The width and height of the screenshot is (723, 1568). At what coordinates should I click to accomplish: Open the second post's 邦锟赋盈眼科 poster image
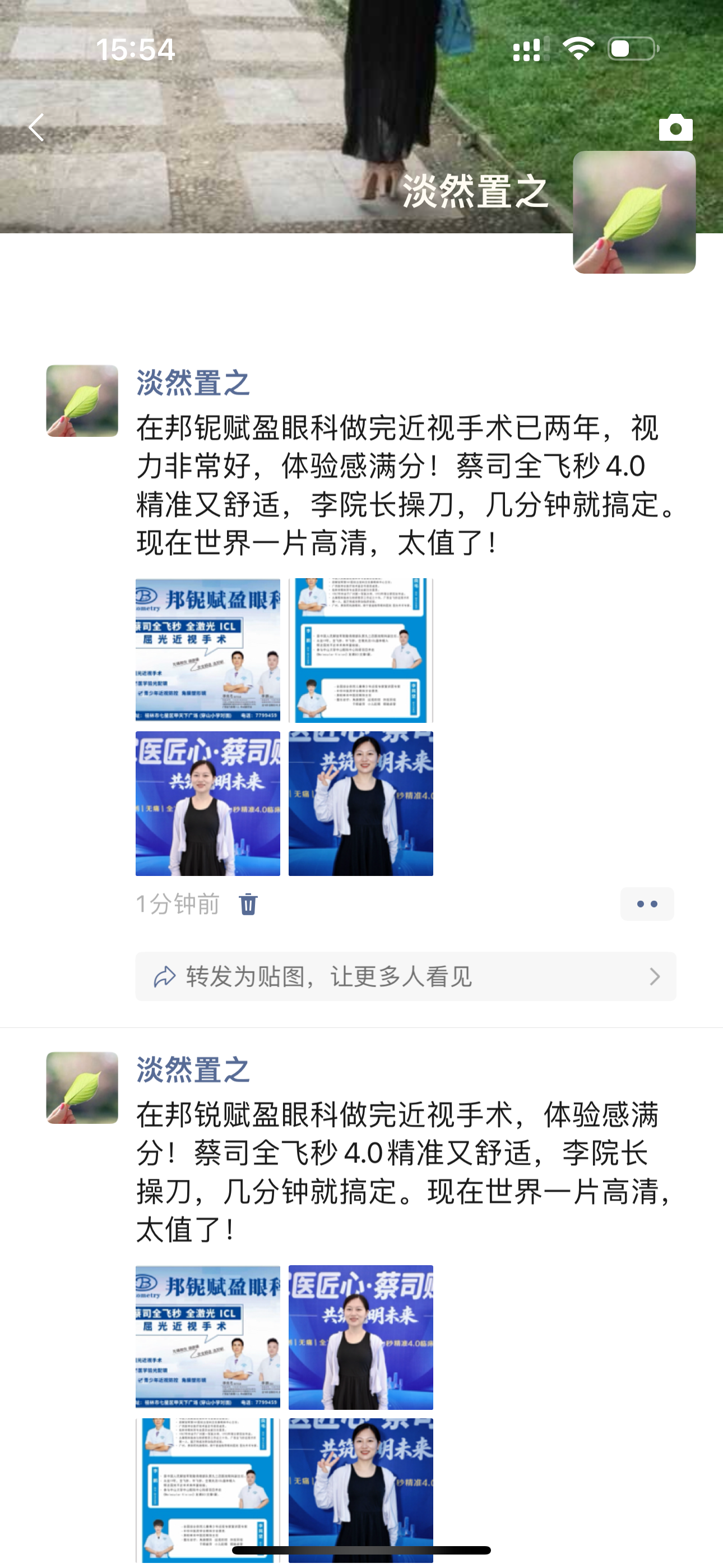(x=207, y=1338)
